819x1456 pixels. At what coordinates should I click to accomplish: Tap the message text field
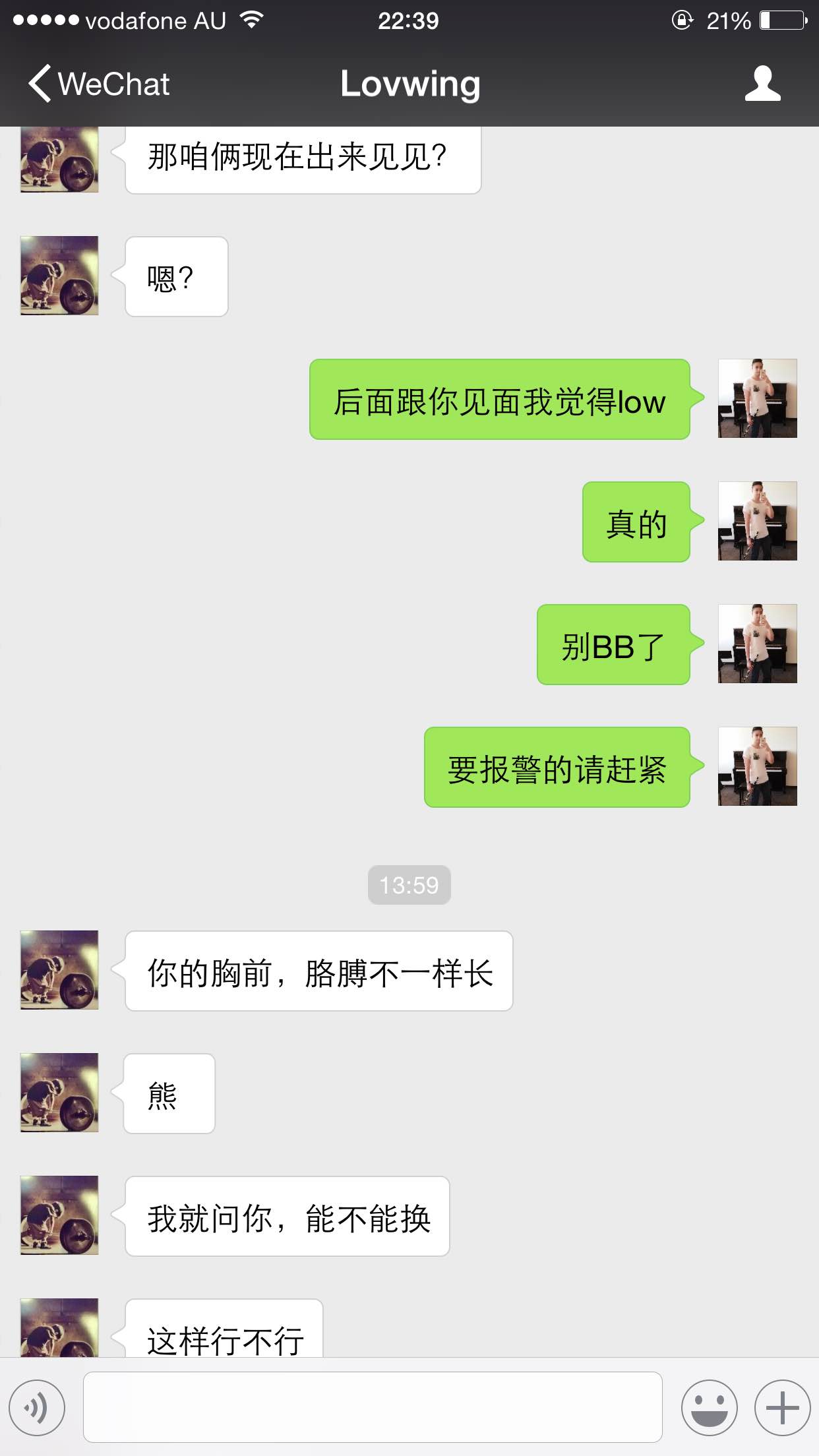(x=373, y=1407)
